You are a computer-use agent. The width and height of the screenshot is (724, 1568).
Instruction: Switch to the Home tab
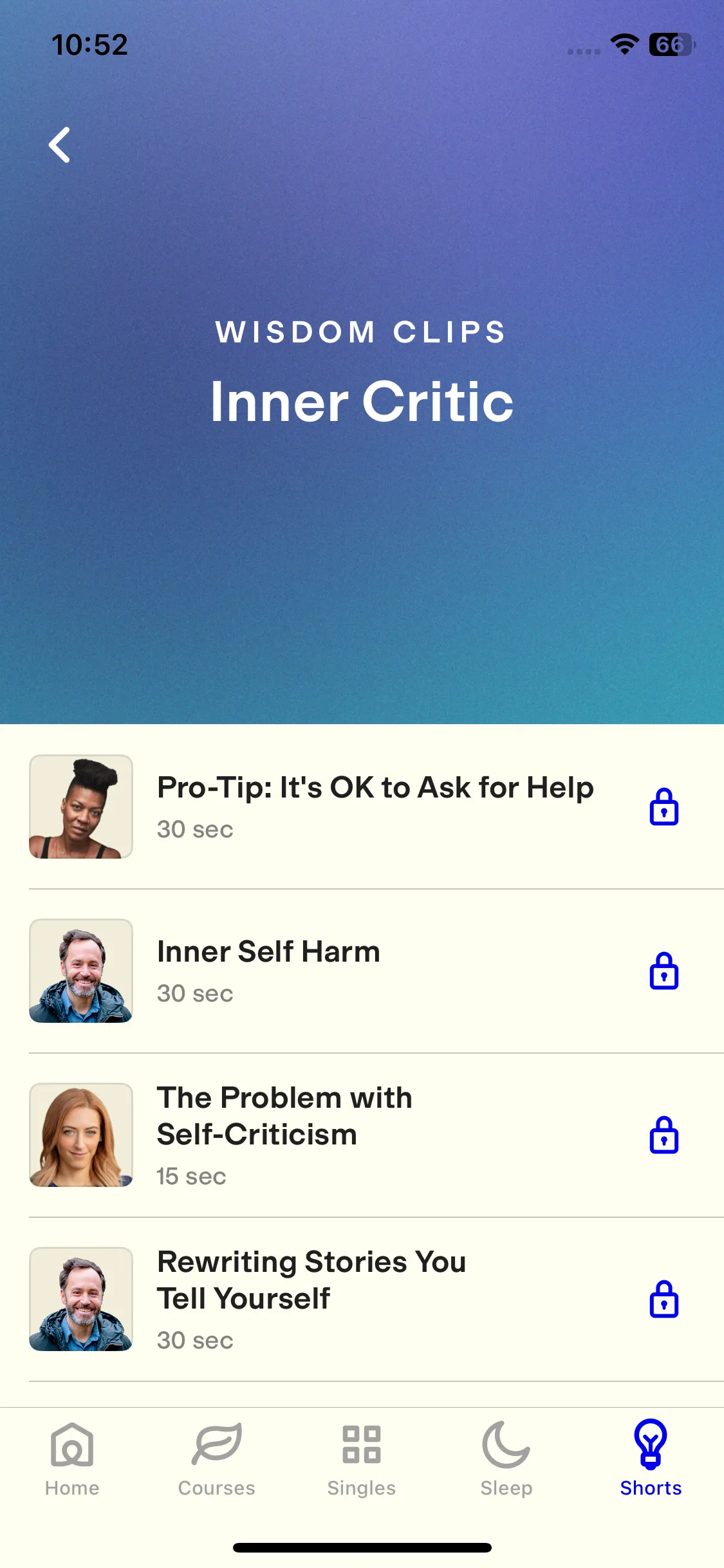72,1459
